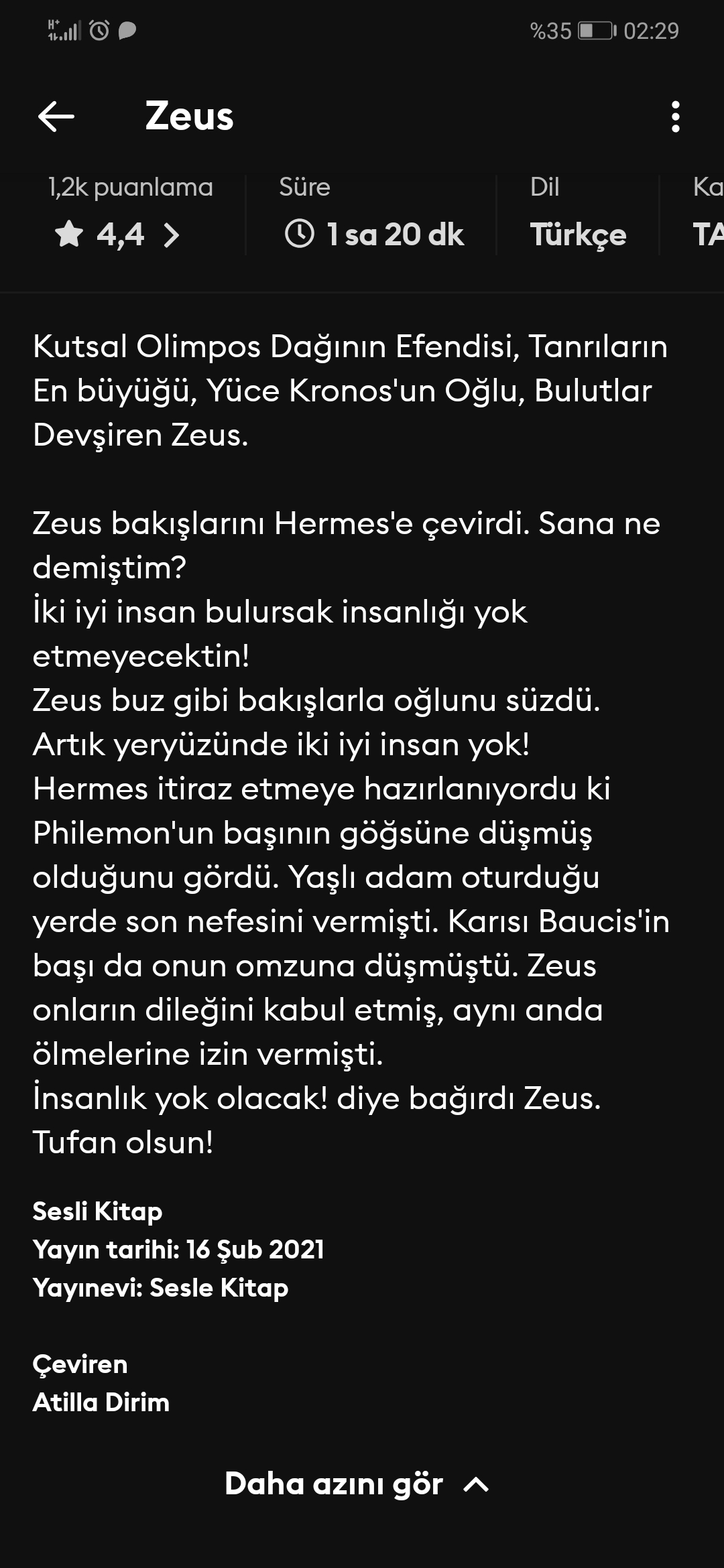
Task: Open translator Atilla Dirim's page
Action: click(x=101, y=1402)
